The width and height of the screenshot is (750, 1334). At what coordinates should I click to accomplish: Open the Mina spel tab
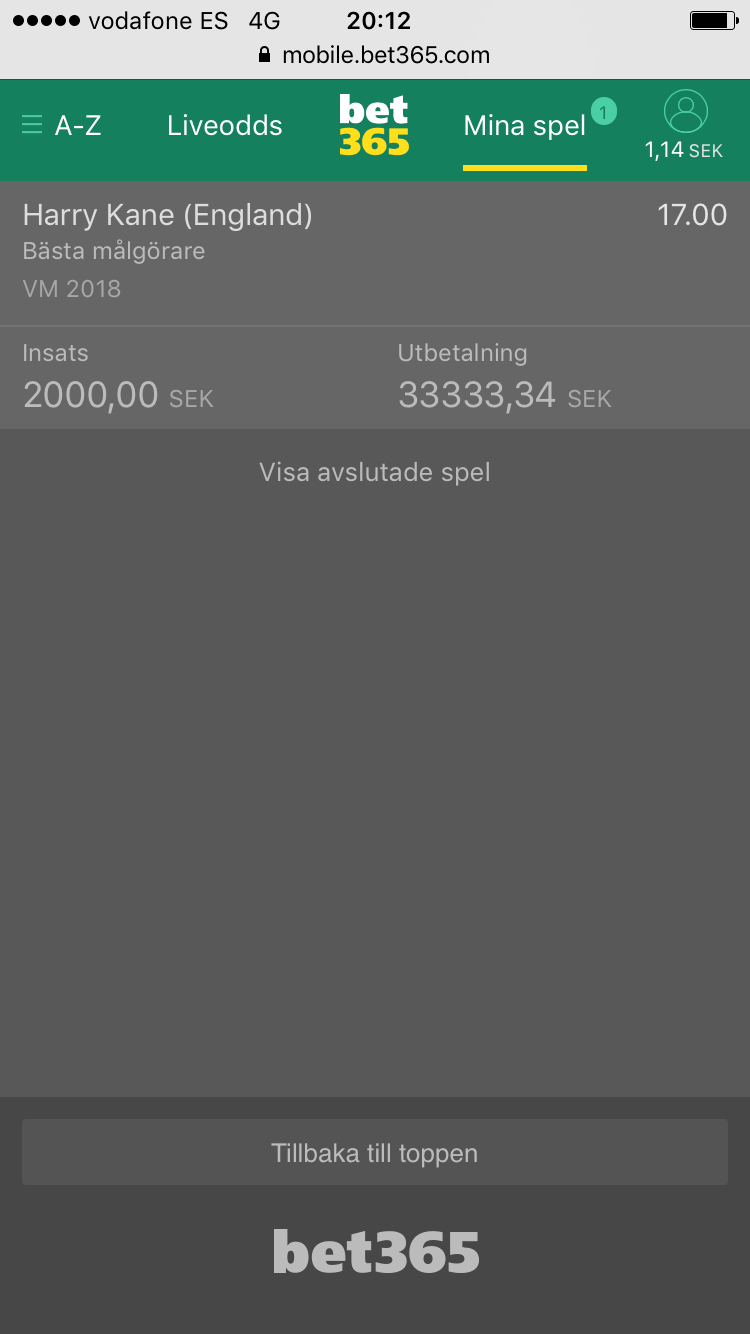(525, 126)
